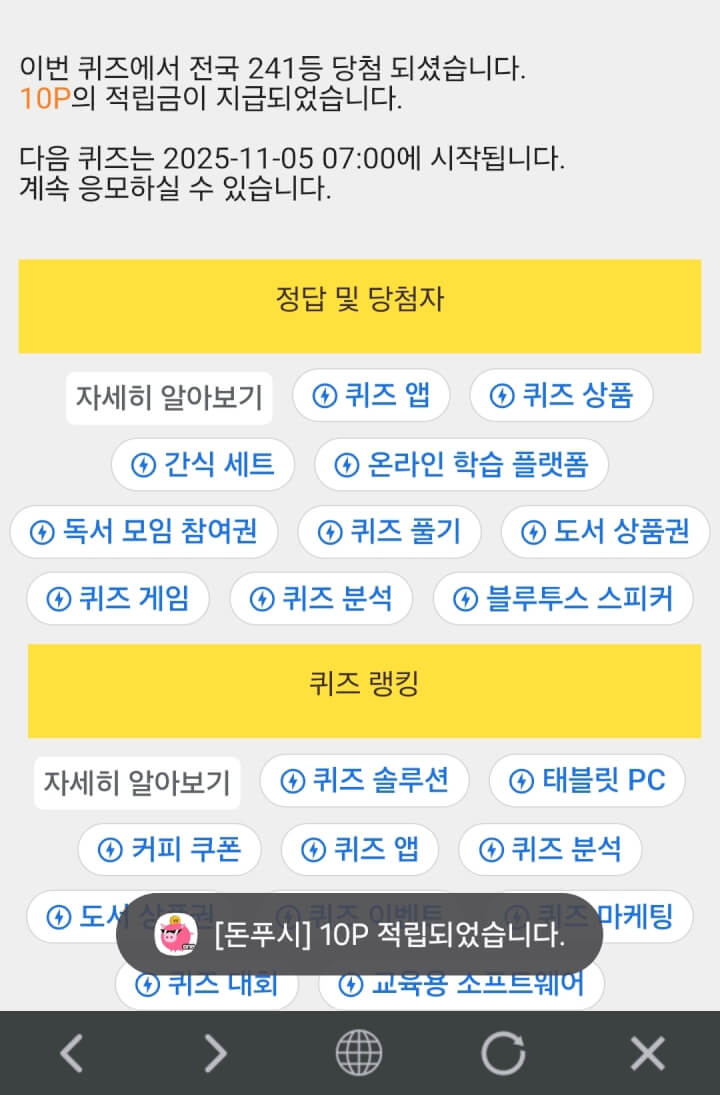This screenshot has height=1095, width=720.
Task: Tap the 도서 상품권 chip under 정답 및 당첨자
Action: point(606,532)
